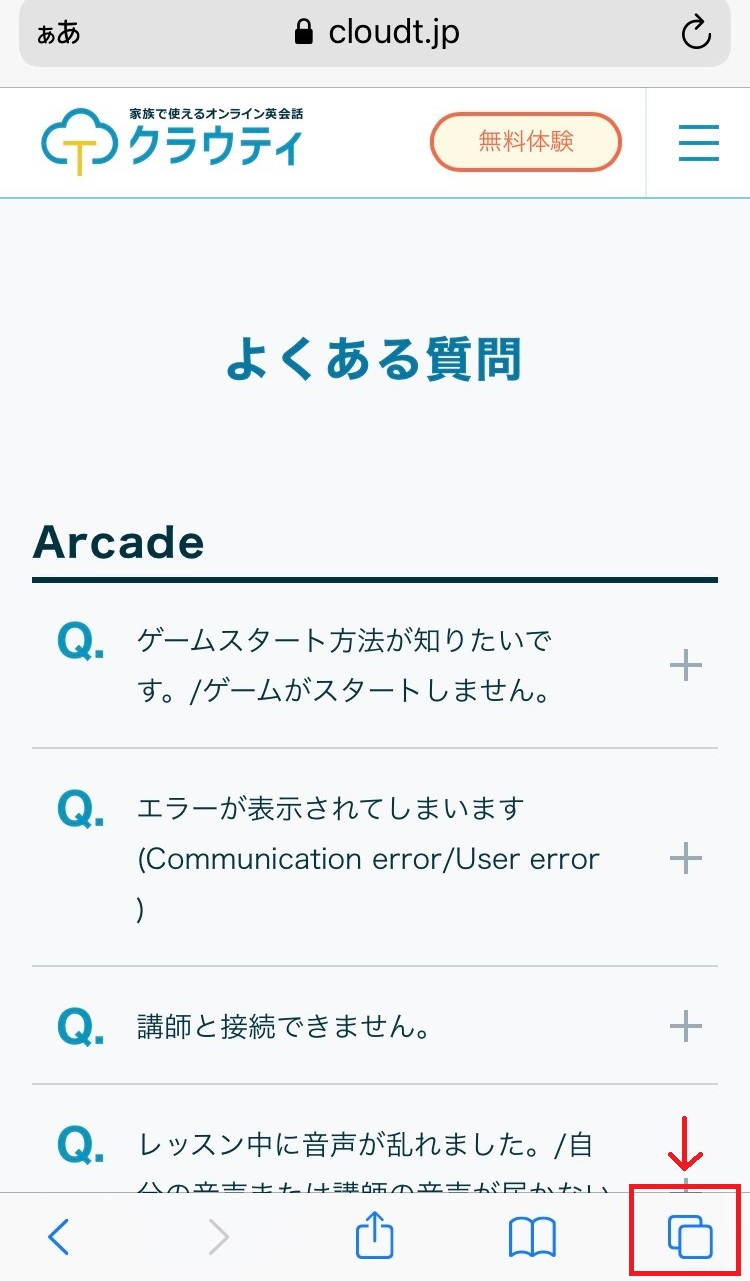Viewport: 750px width, 1281px height.
Task: Expand the 講師と接続できません question
Action: pos(685,1026)
